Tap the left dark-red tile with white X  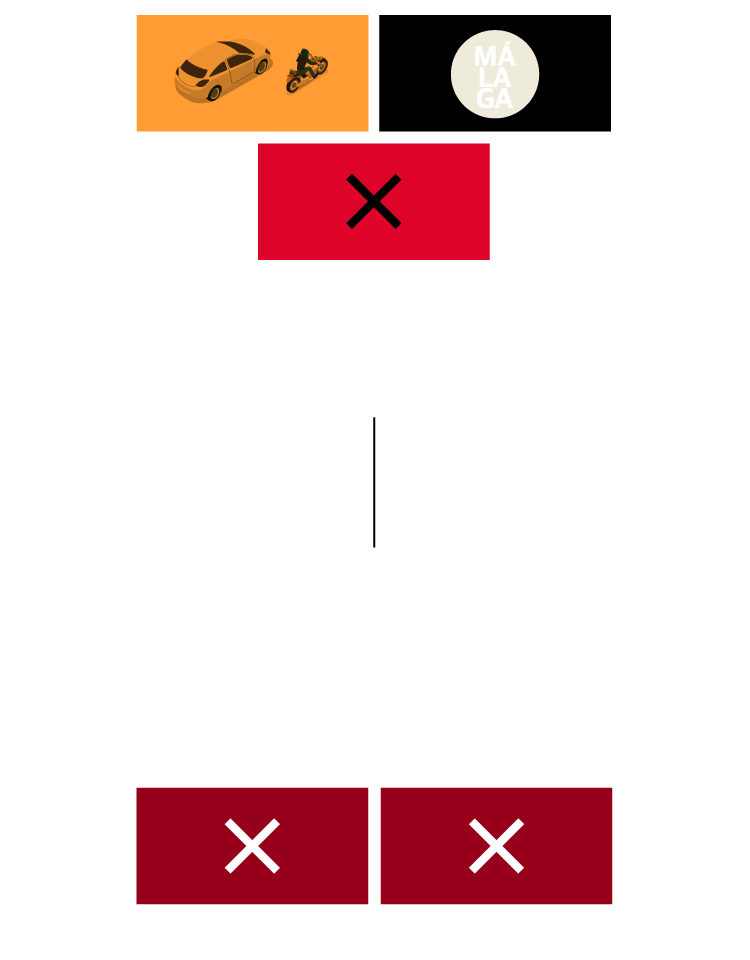[x=252, y=846]
